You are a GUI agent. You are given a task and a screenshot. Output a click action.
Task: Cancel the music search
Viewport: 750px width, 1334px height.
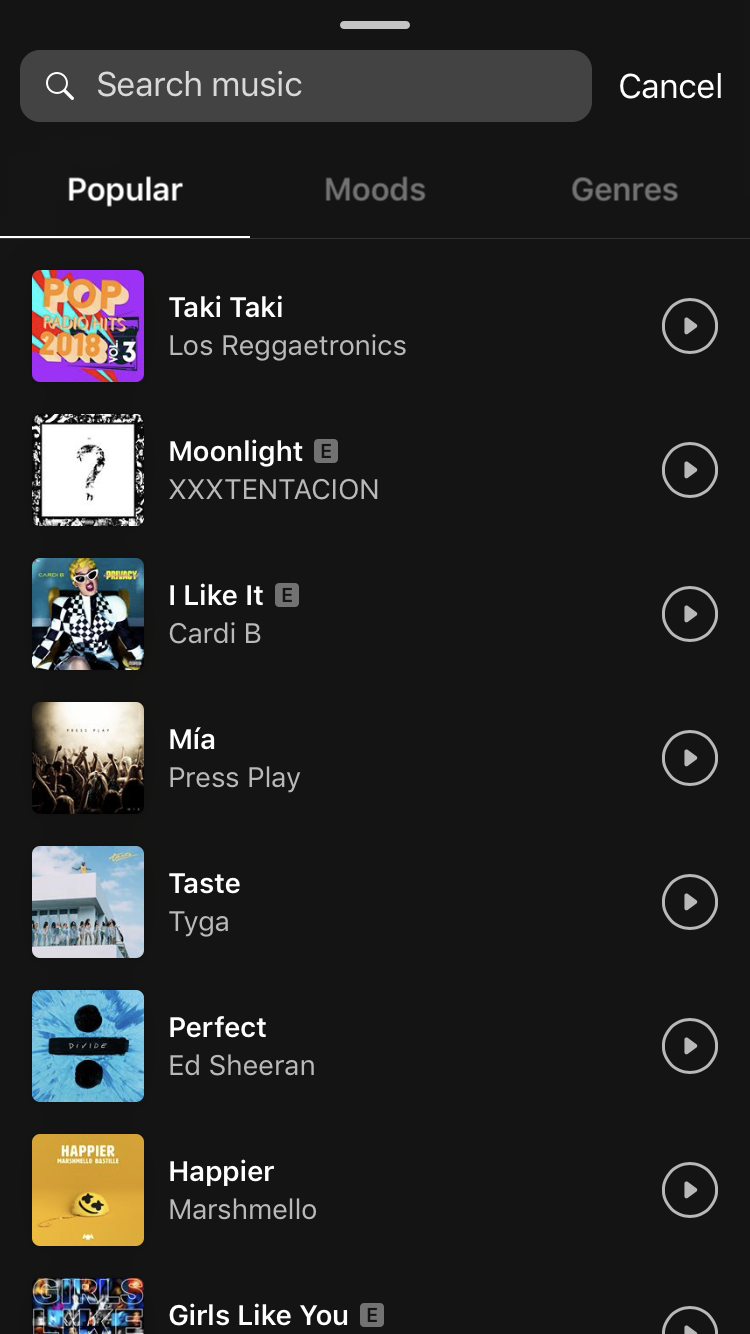[670, 86]
